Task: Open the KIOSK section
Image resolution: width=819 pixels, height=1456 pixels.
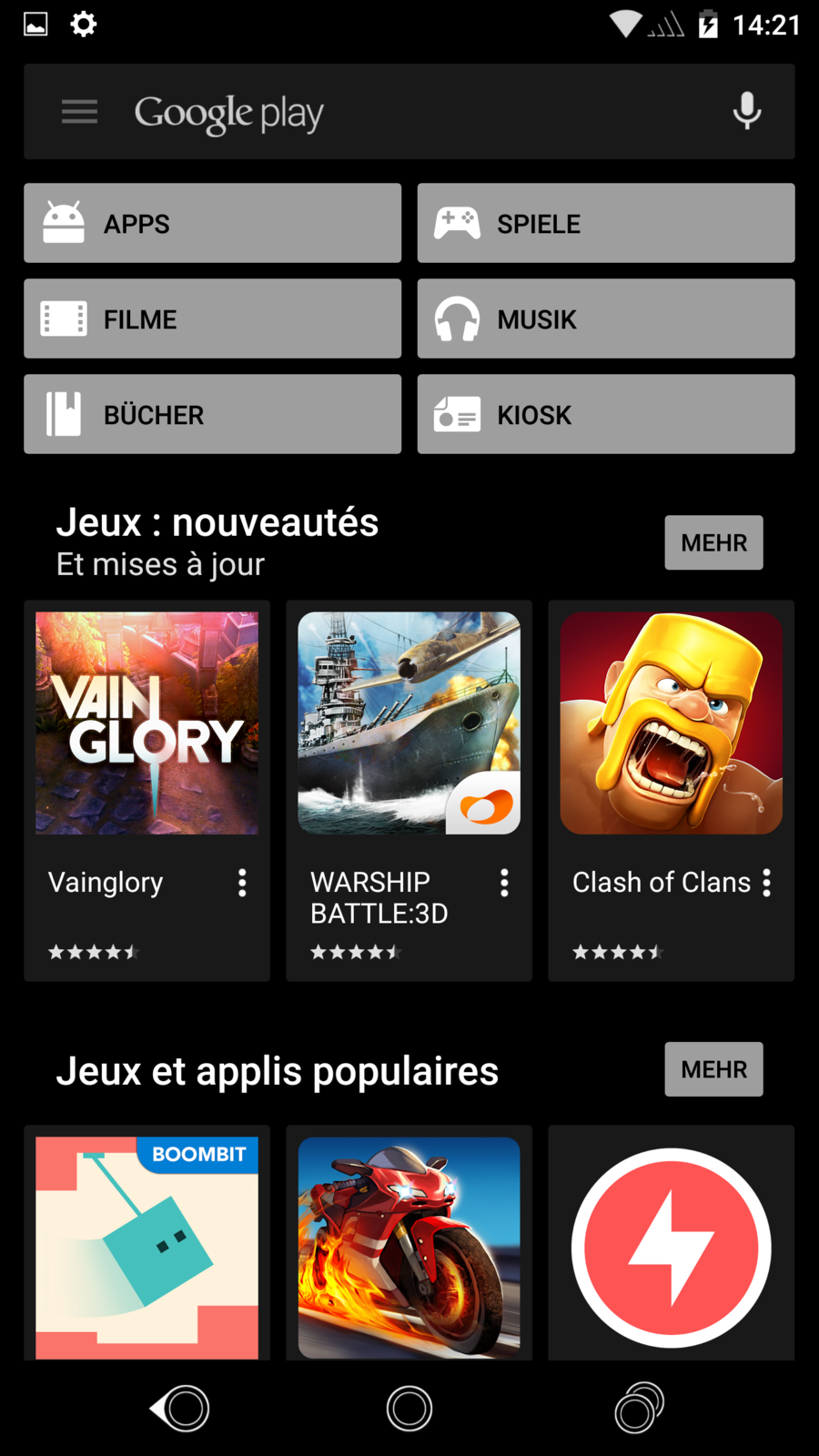Action: (x=605, y=415)
